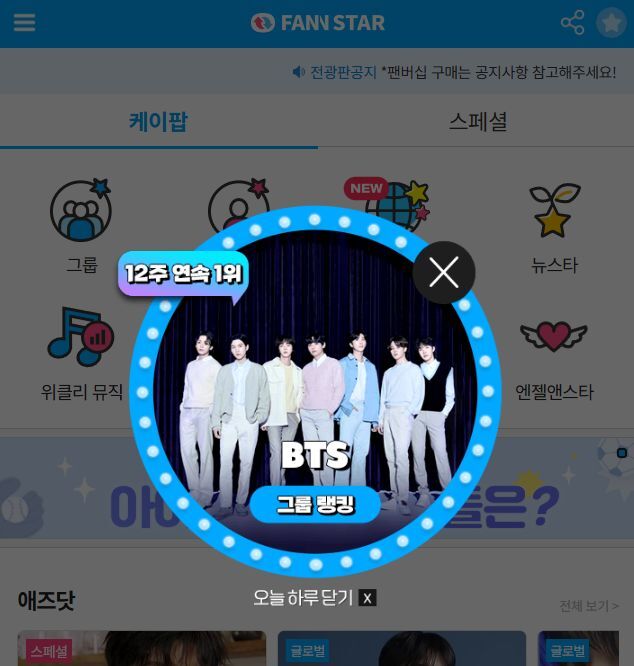The image size is (634, 666).
Task: Share via the share icon
Action: pyautogui.click(x=572, y=23)
